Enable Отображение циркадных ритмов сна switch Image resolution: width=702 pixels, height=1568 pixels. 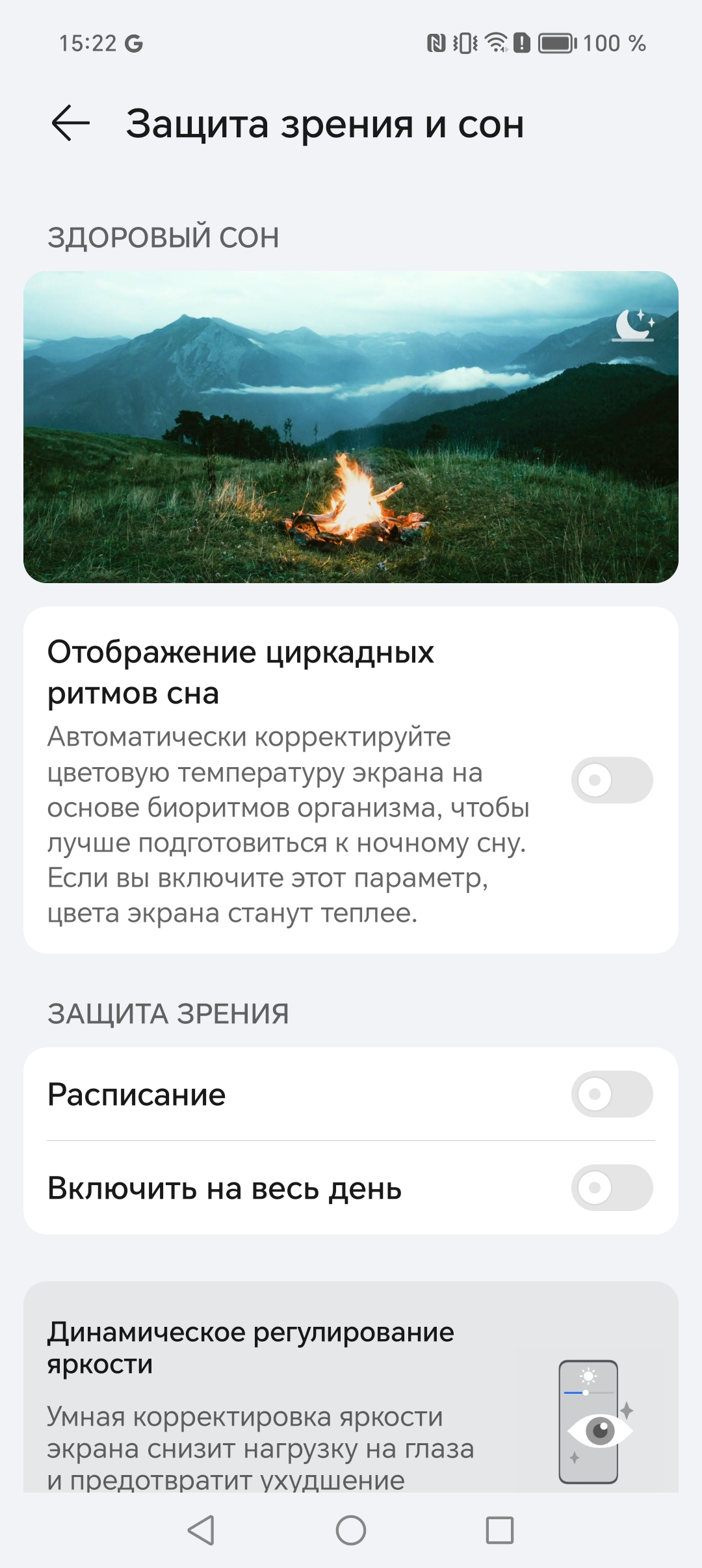(x=612, y=779)
